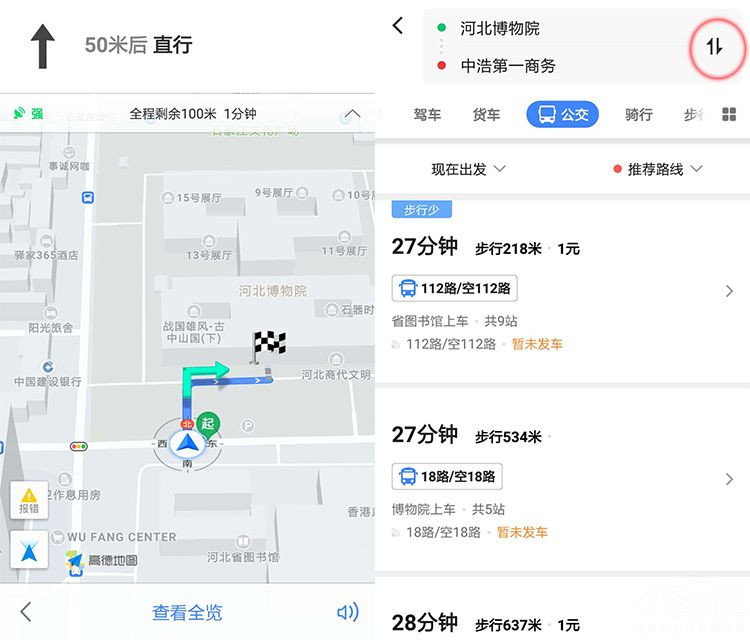Tap the compass orientation button

coord(28,551)
